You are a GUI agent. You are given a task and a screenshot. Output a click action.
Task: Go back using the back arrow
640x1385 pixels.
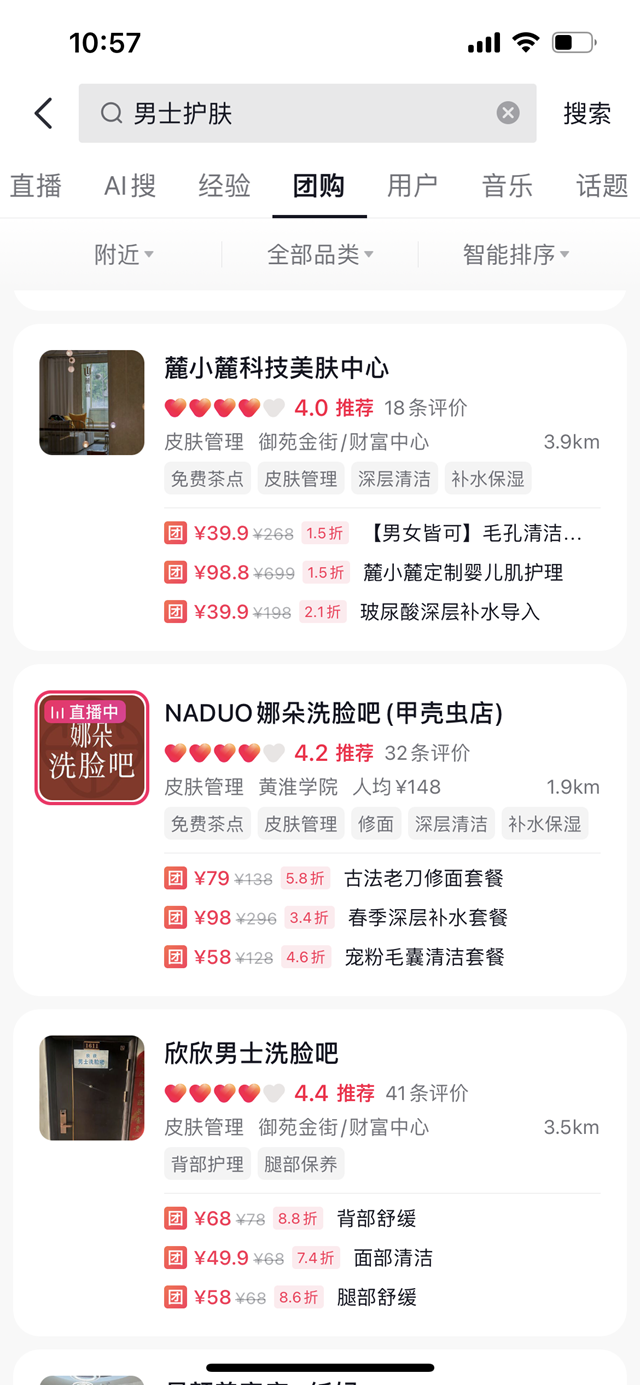(x=43, y=113)
